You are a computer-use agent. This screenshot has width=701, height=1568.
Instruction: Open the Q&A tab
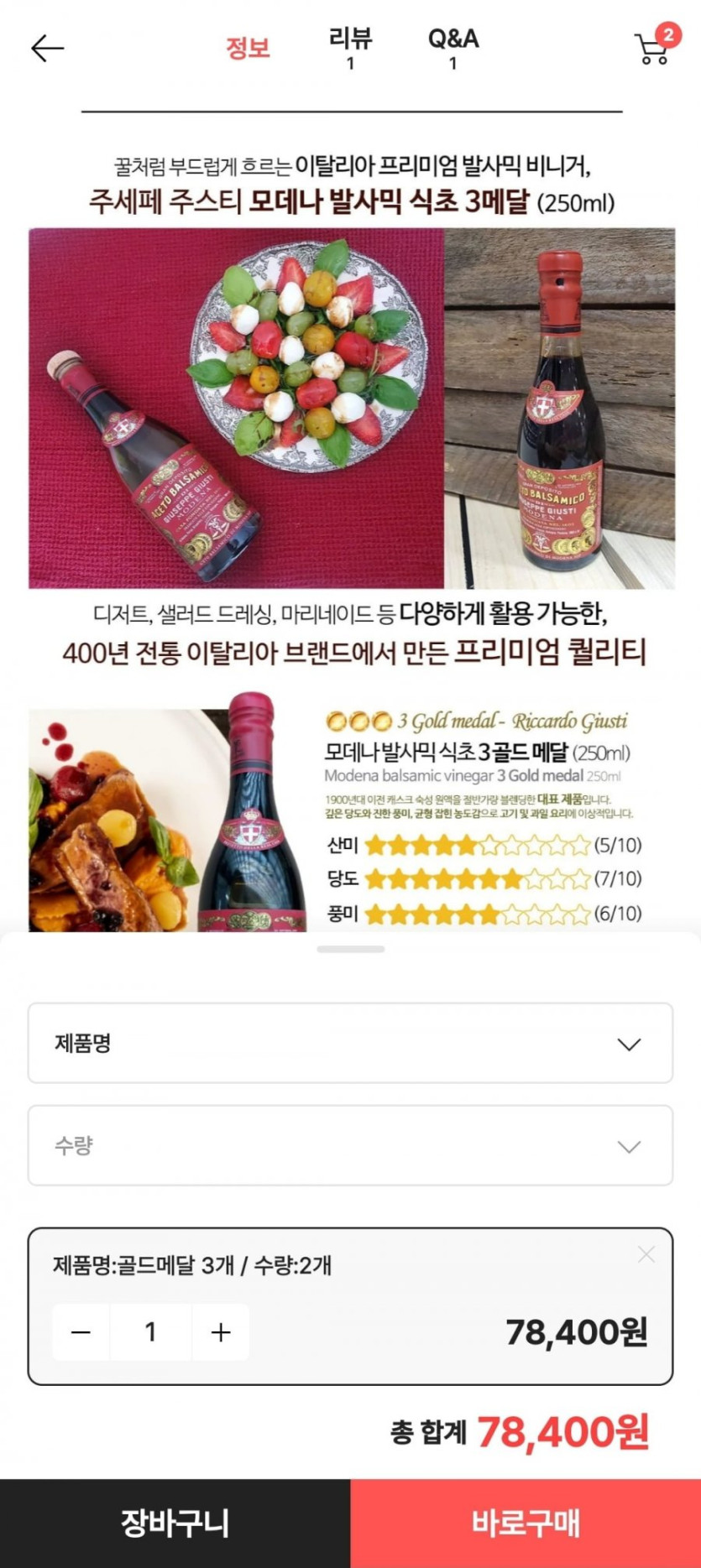pos(453,48)
